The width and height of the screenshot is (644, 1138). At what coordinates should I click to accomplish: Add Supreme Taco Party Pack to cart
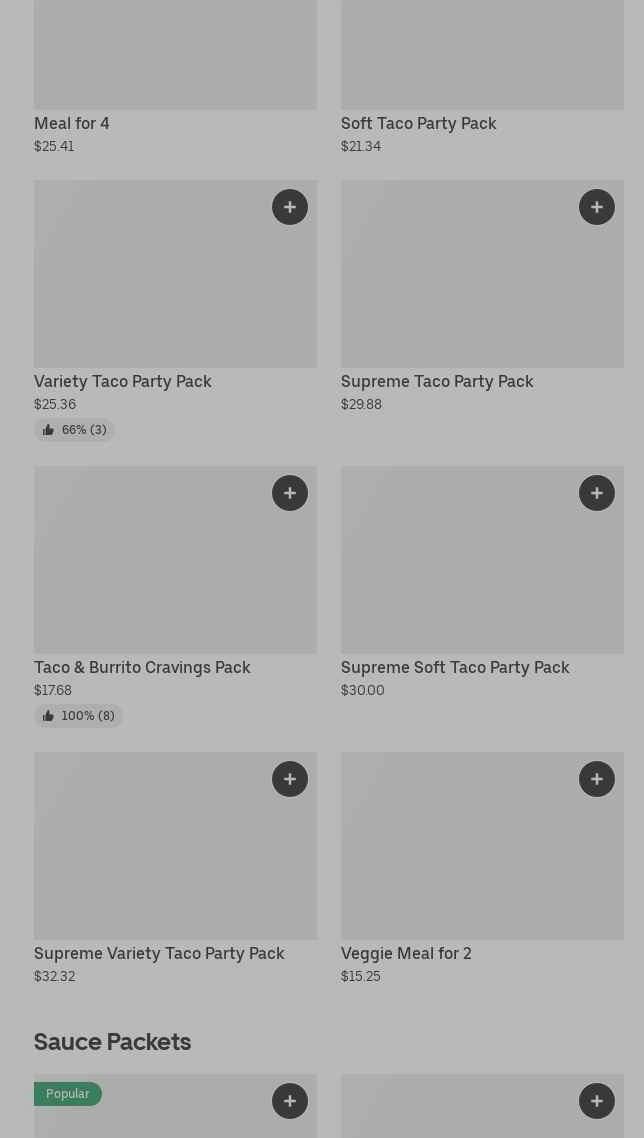pyautogui.click(x=597, y=207)
